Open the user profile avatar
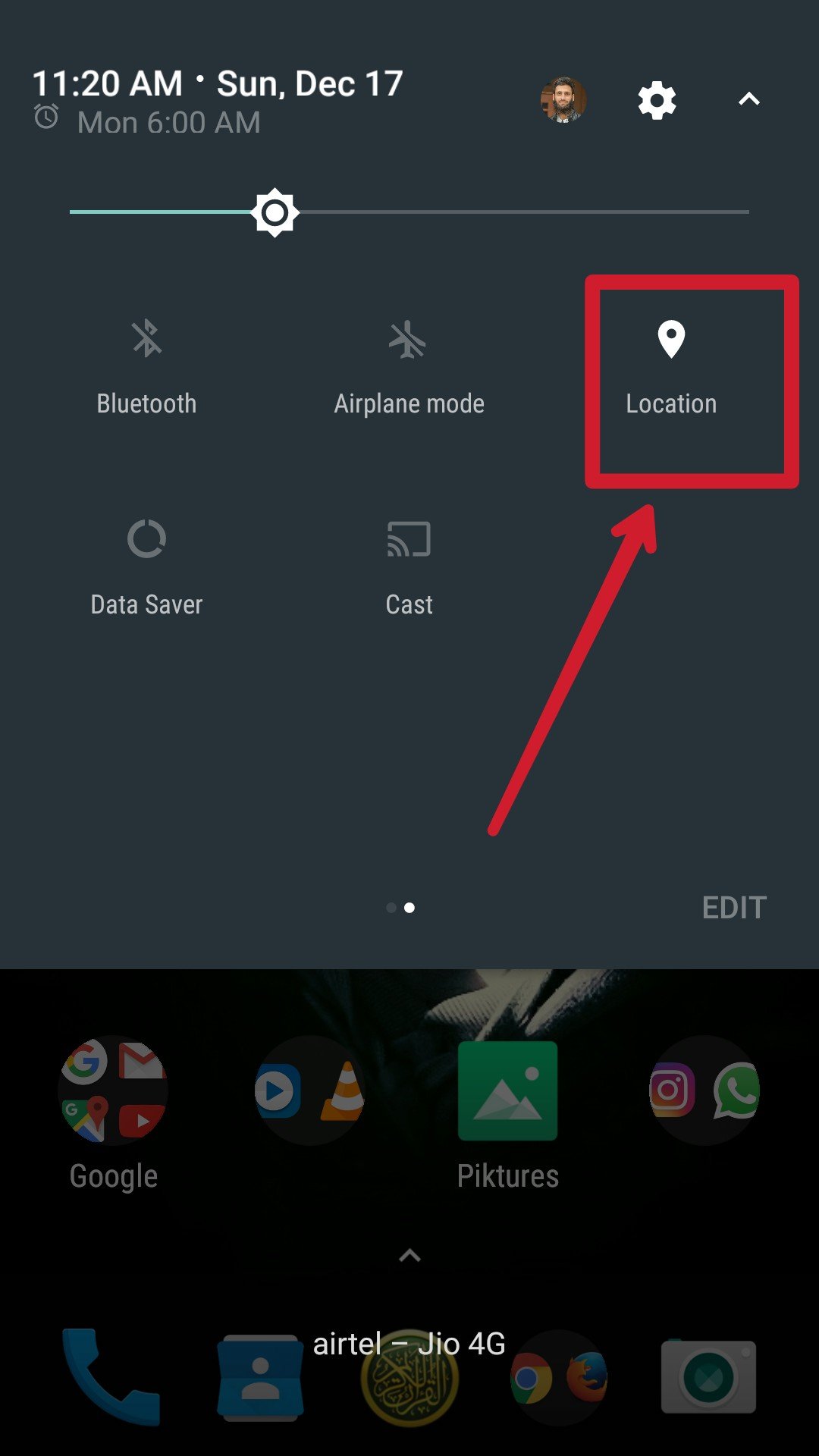Viewport: 819px width, 1456px height. (x=563, y=99)
